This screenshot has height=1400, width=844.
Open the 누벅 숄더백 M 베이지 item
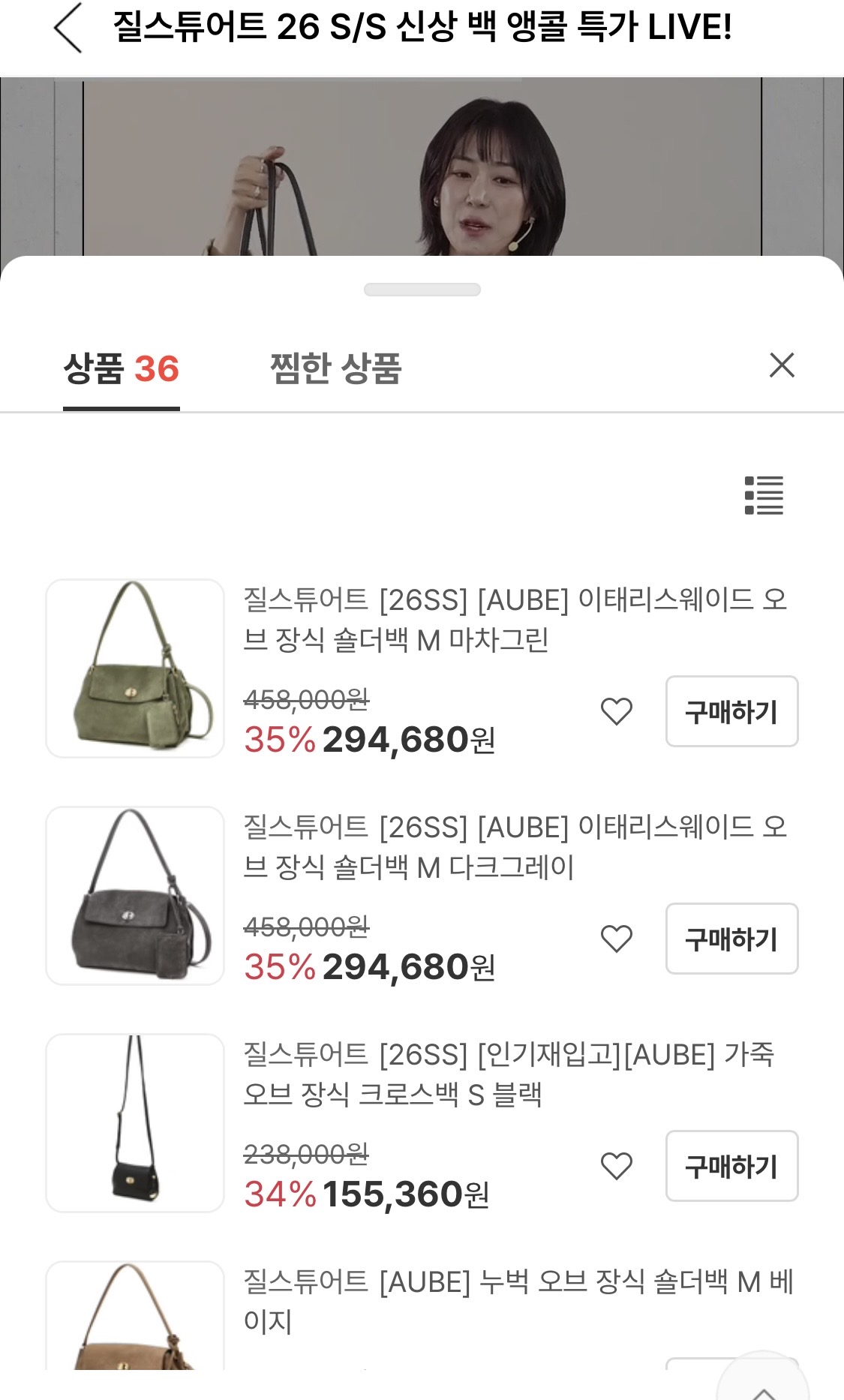[518, 1302]
